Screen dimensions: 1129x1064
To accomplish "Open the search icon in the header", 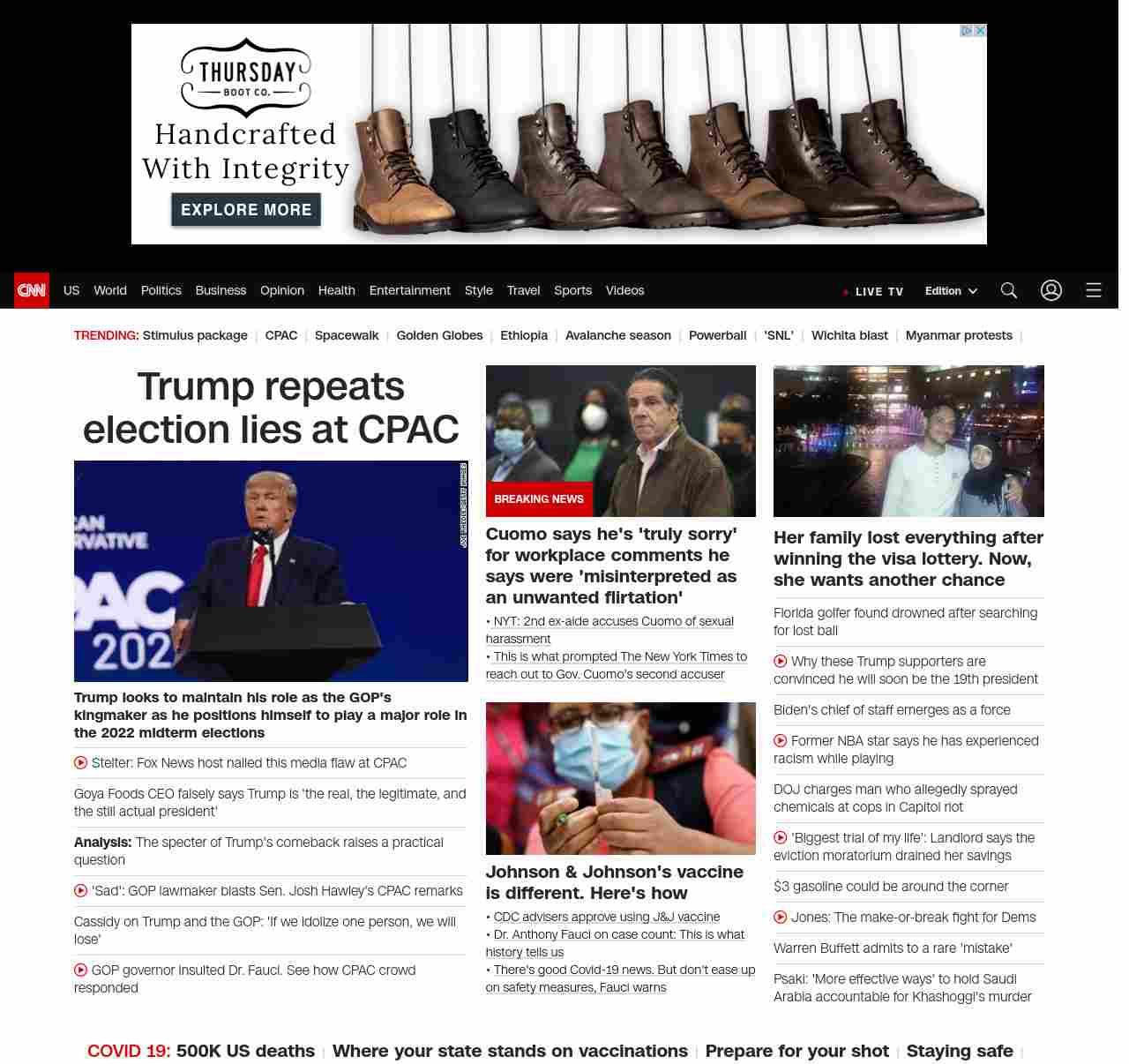I will click(x=1009, y=290).
